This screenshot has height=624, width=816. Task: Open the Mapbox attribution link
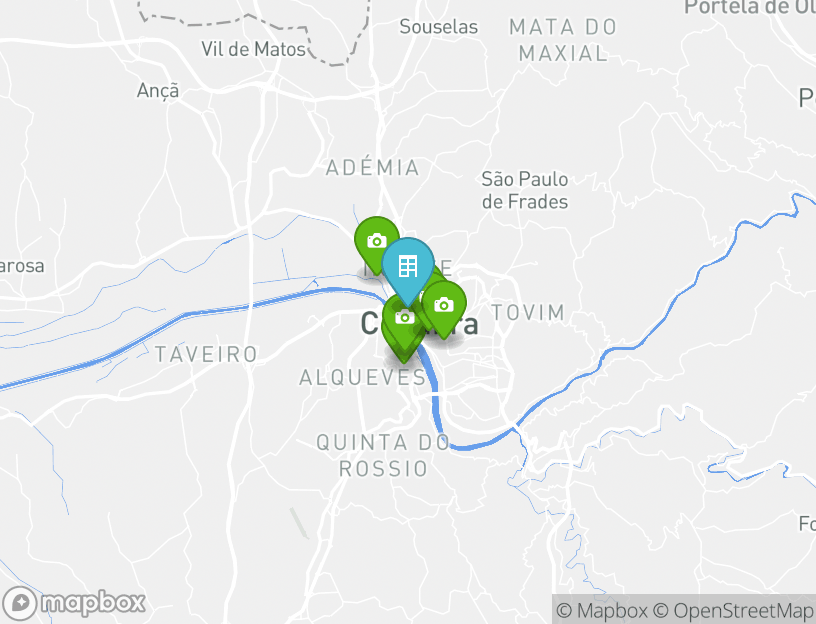click(602, 610)
